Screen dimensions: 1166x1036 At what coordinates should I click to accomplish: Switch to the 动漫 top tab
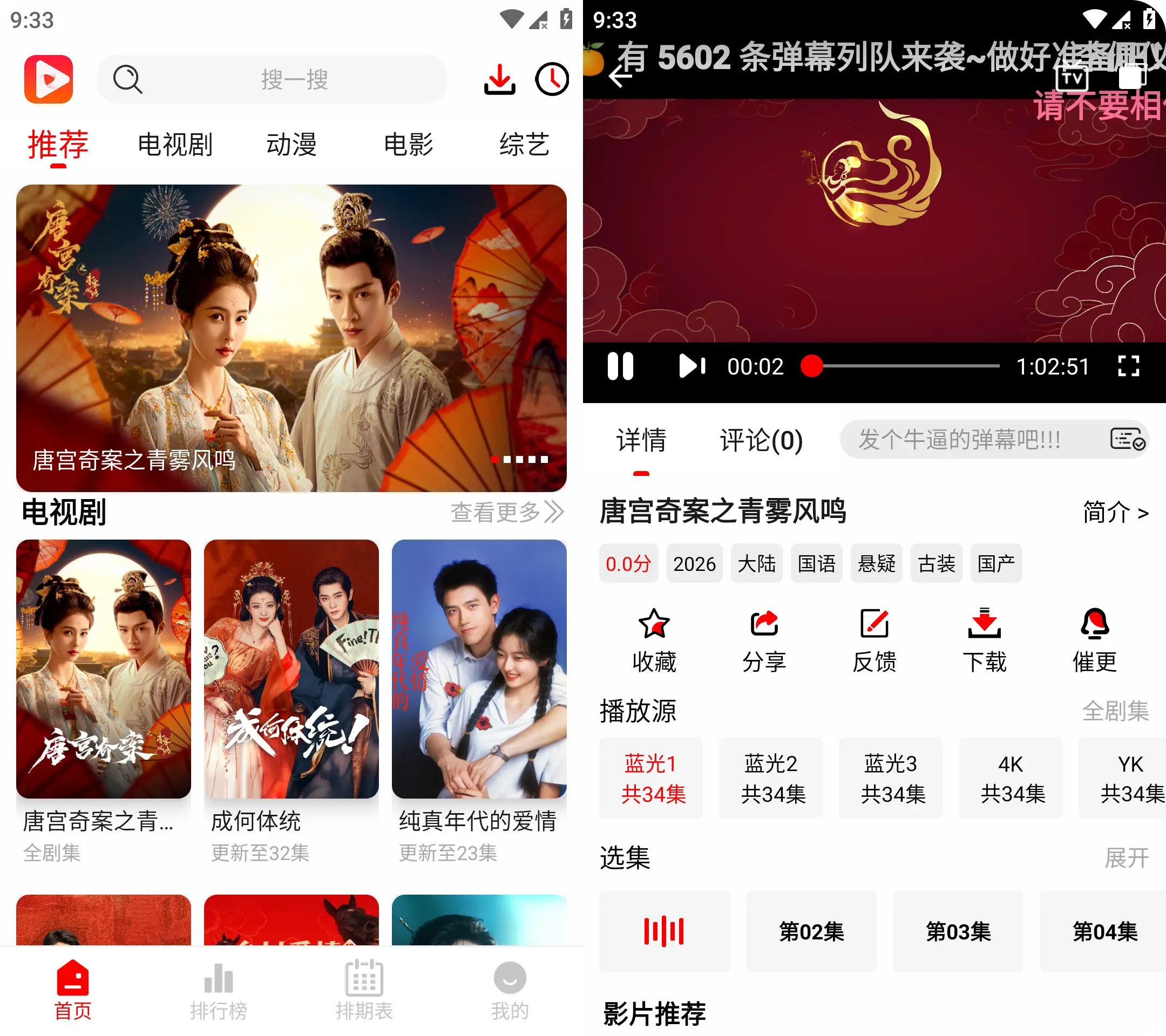291,145
